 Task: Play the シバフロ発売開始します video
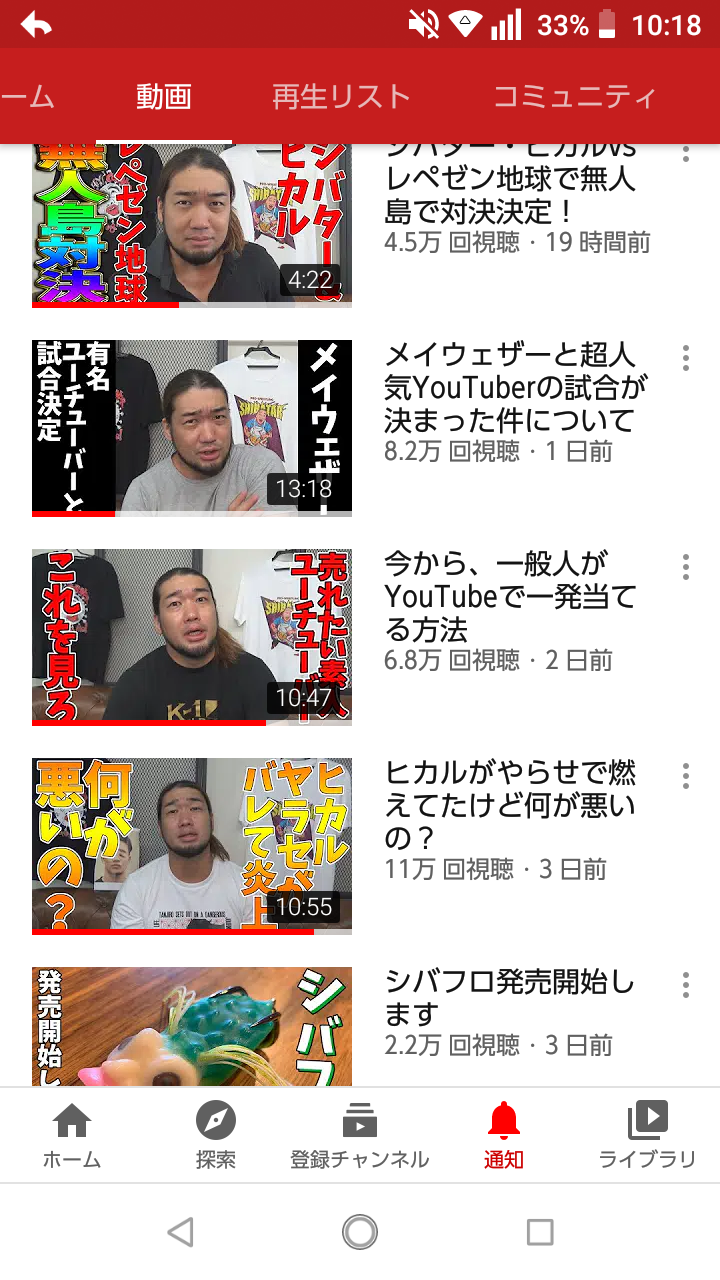coord(192,1026)
